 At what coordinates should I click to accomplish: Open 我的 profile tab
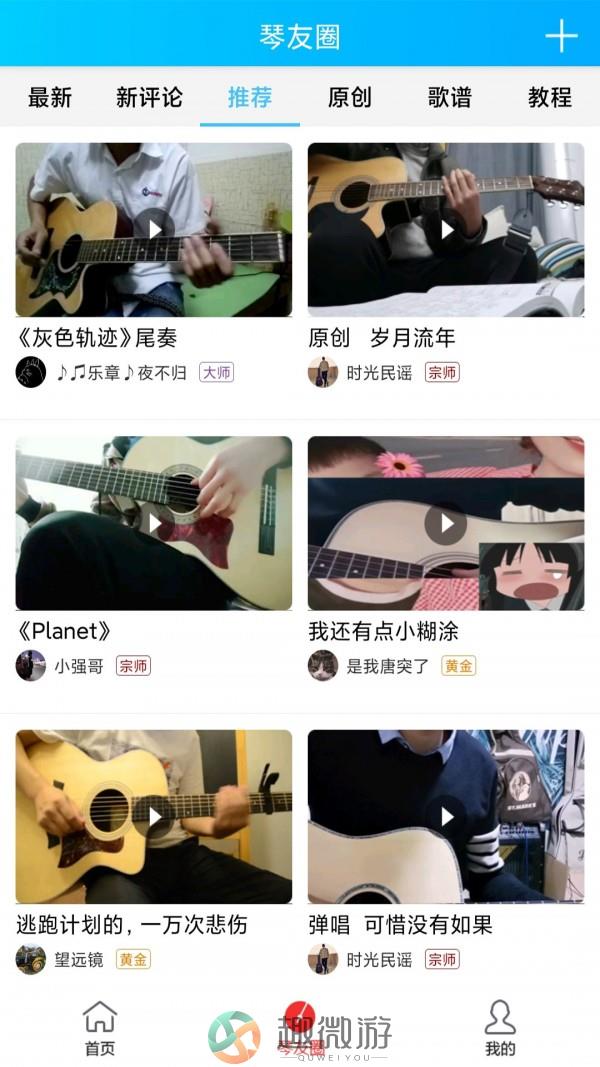[x=500, y=1028]
